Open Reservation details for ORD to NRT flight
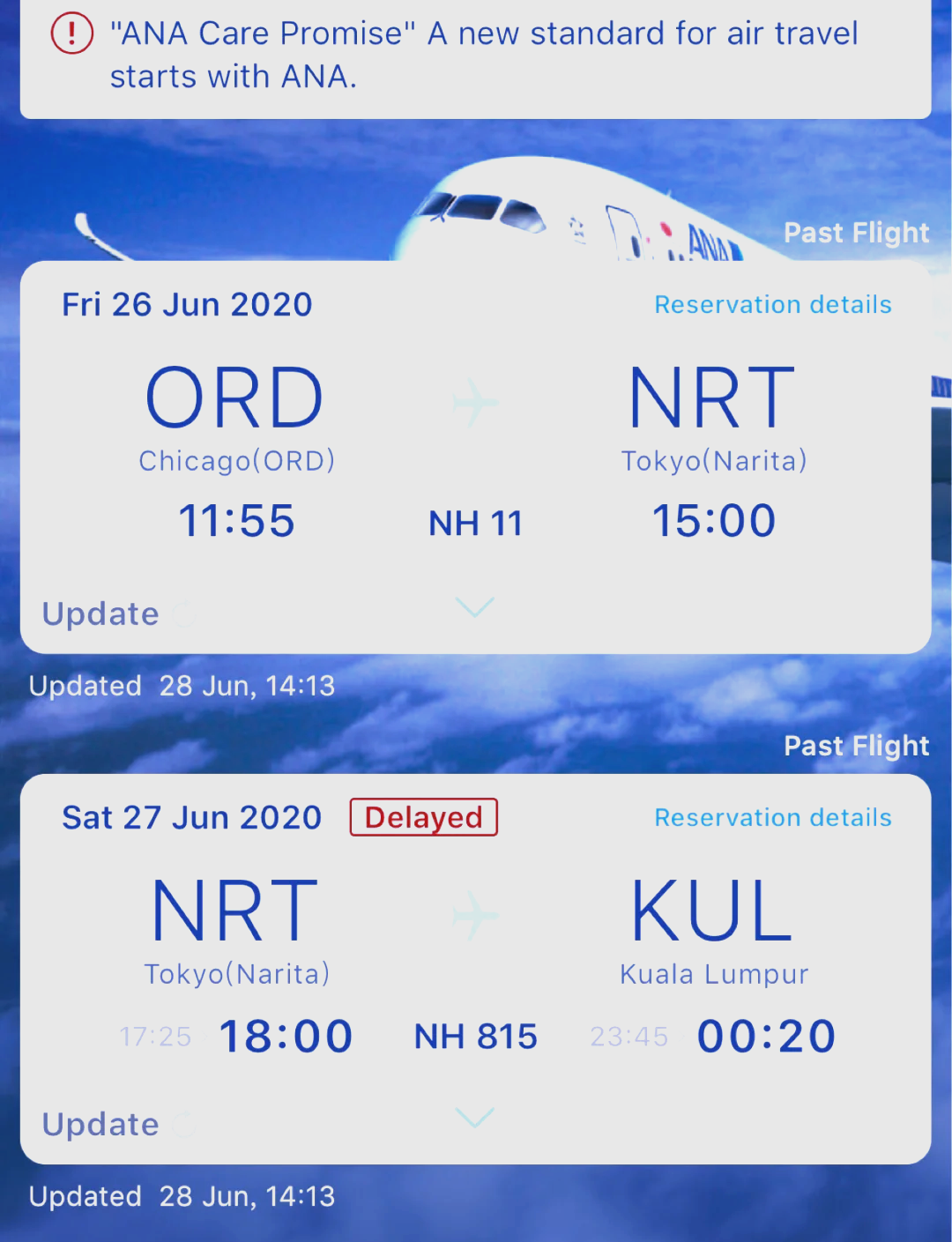This screenshot has height=1242, width=952. (x=772, y=305)
